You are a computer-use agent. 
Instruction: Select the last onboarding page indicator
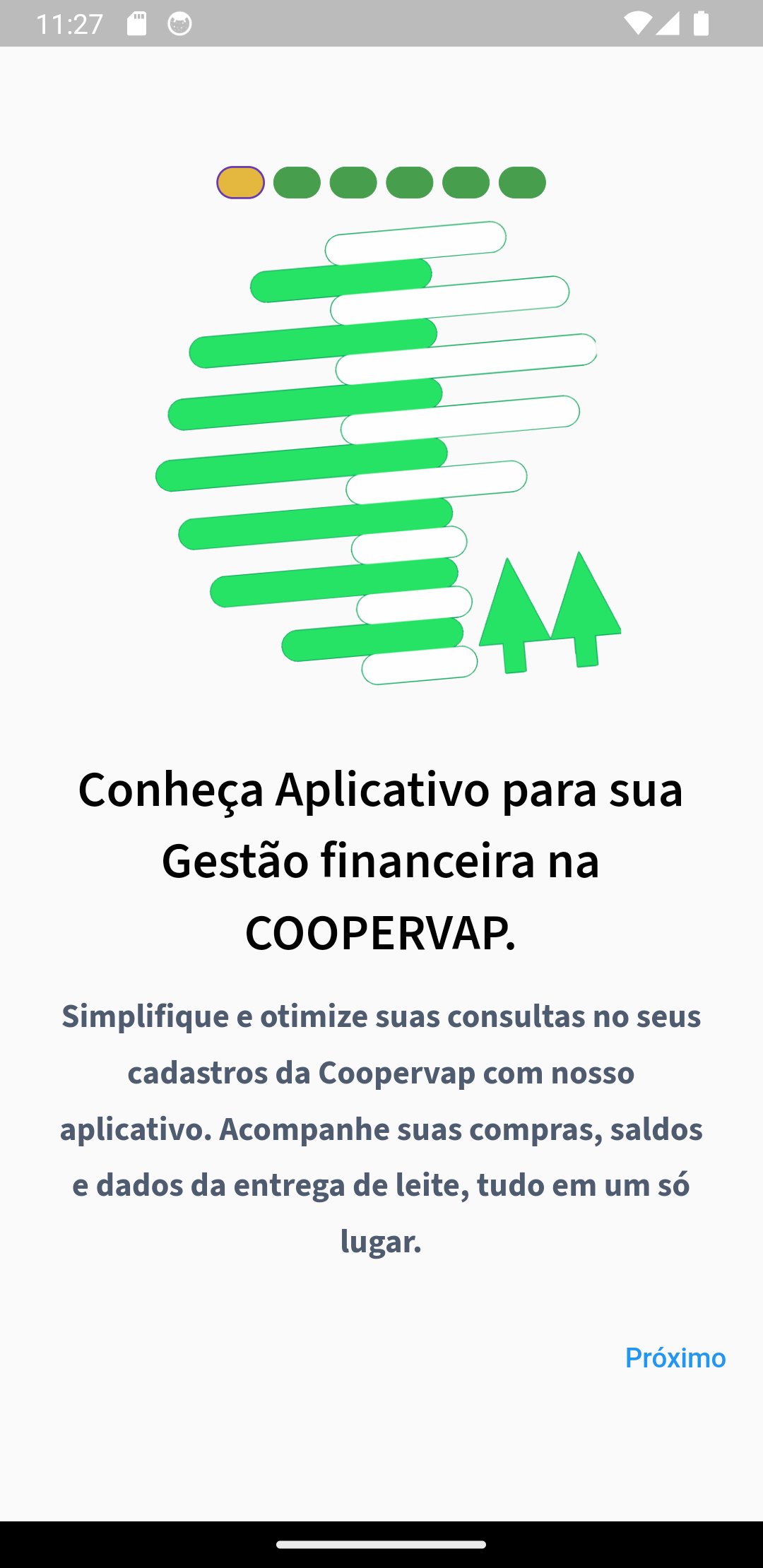(523, 182)
